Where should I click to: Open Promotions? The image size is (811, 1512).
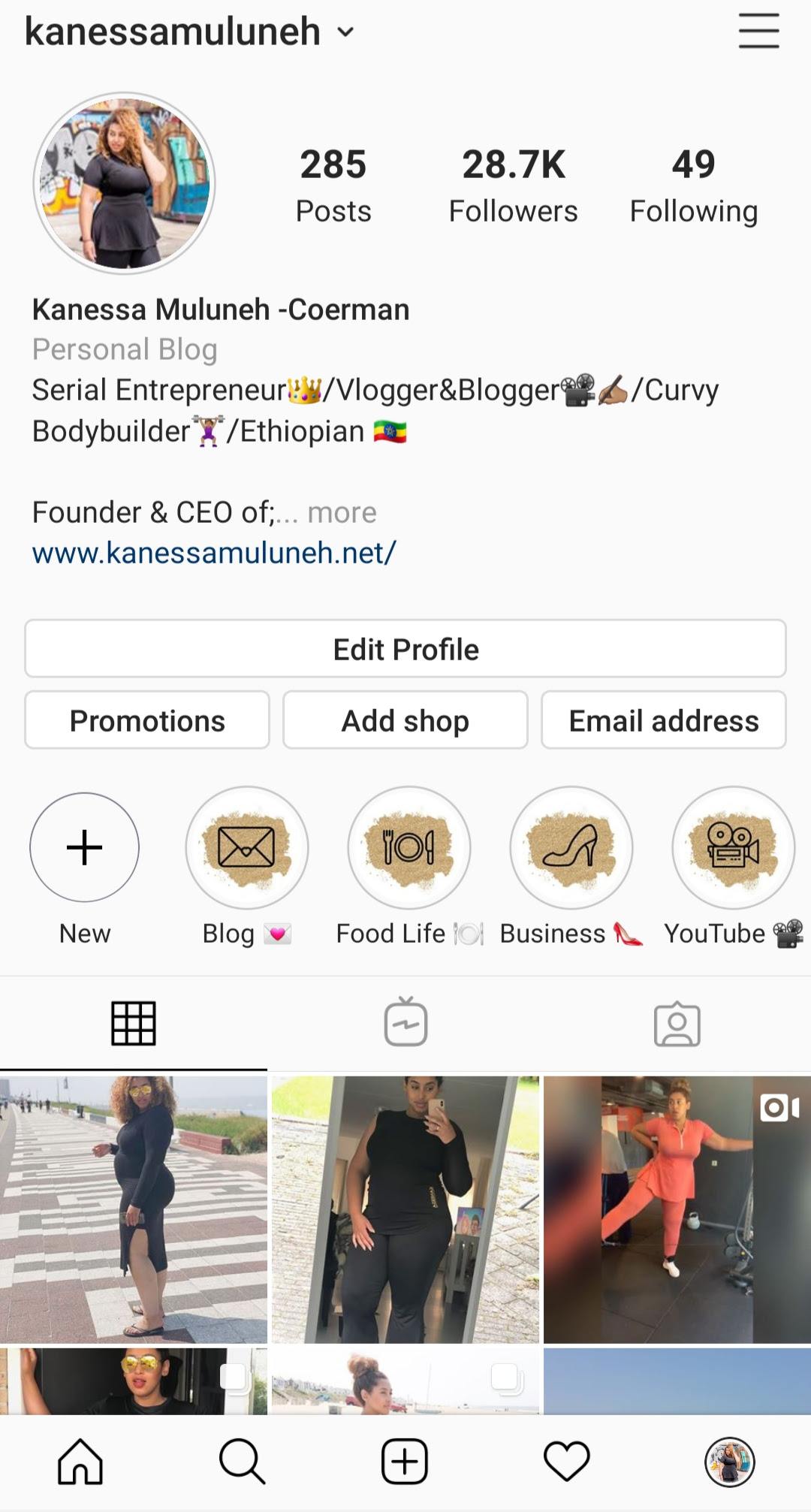[147, 720]
